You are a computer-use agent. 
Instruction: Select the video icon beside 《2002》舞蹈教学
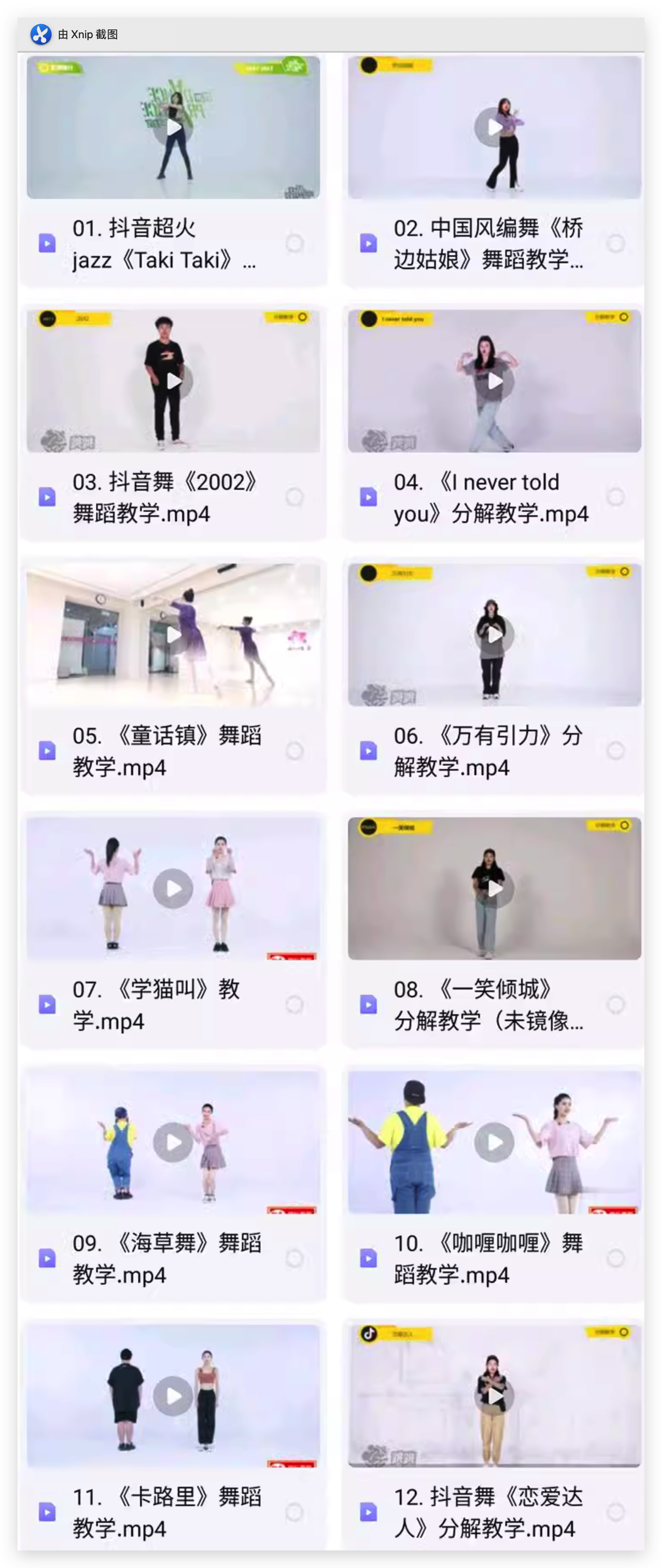pyautogui.click(x=47, y=497)
